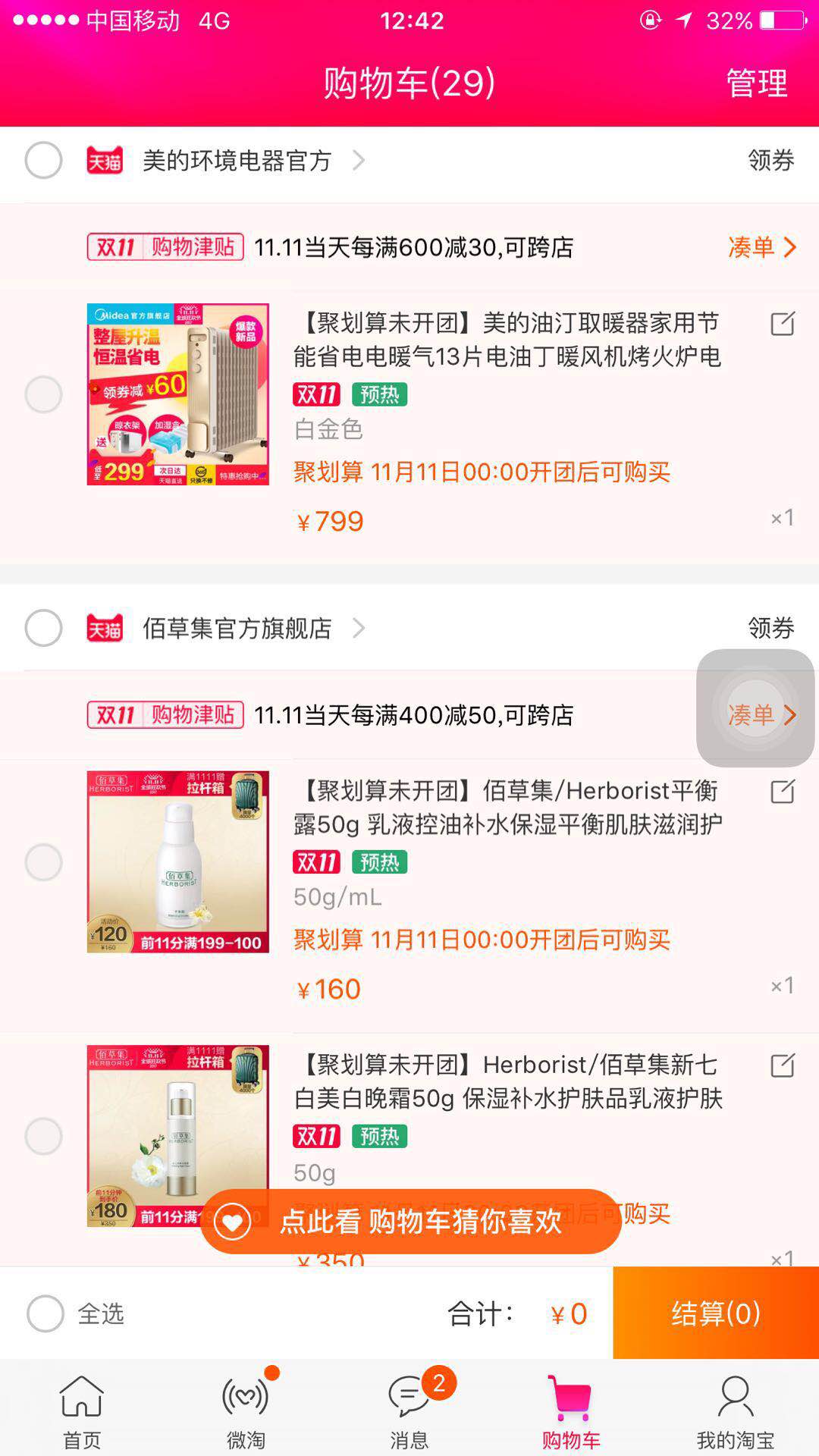Open the 购物车猜你喜欢 recommendations banner
819x1456 pixels.
coord(410,1222)
